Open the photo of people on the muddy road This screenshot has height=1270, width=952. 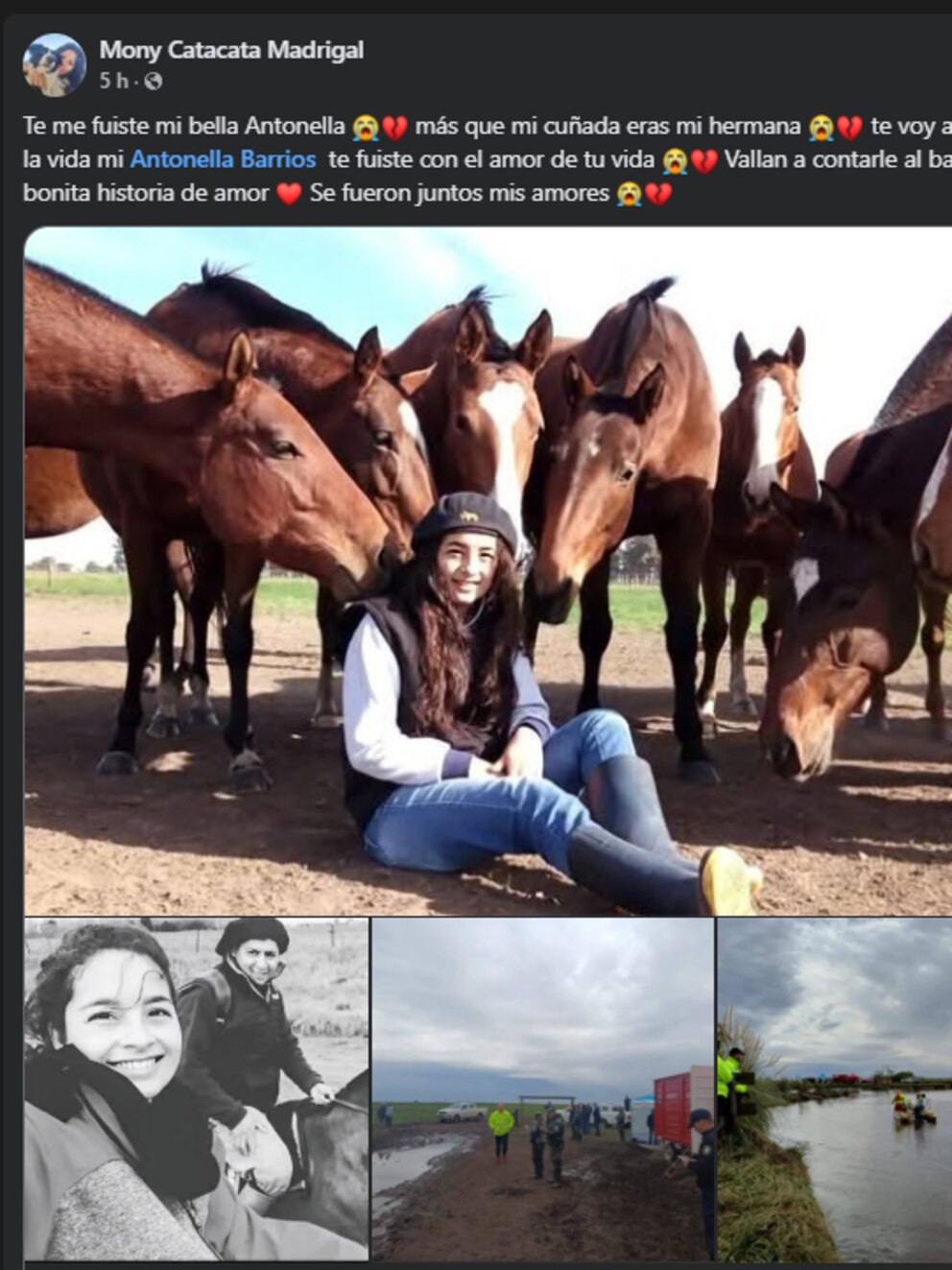[542, 1089]
